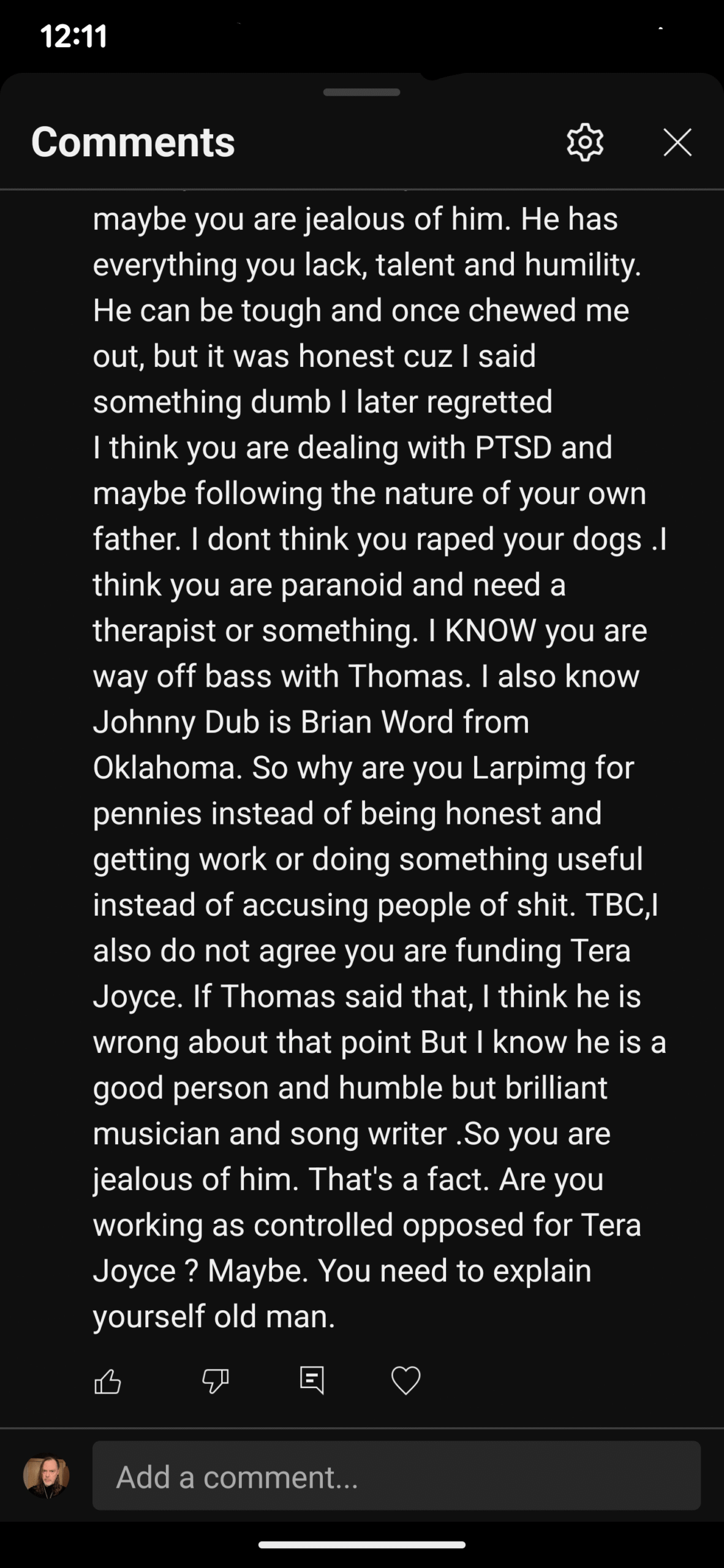Tap the Add a comment field

pyautogui.click(x=396, y=1477)
